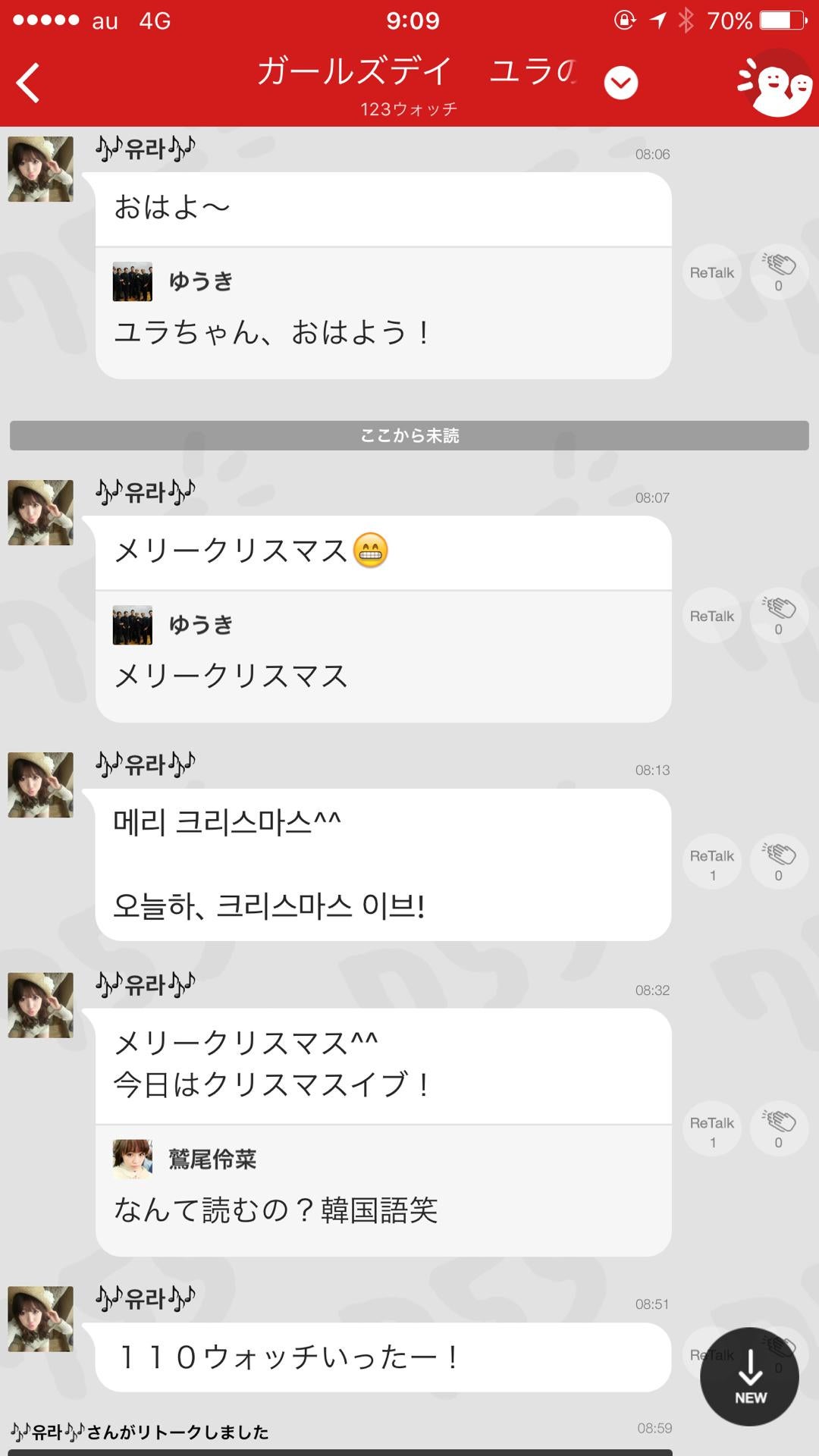The width and height of the screenshot is (819, 1456).
Task: Clap for the おはよ〜 message
Action: (x=778, y=272)
